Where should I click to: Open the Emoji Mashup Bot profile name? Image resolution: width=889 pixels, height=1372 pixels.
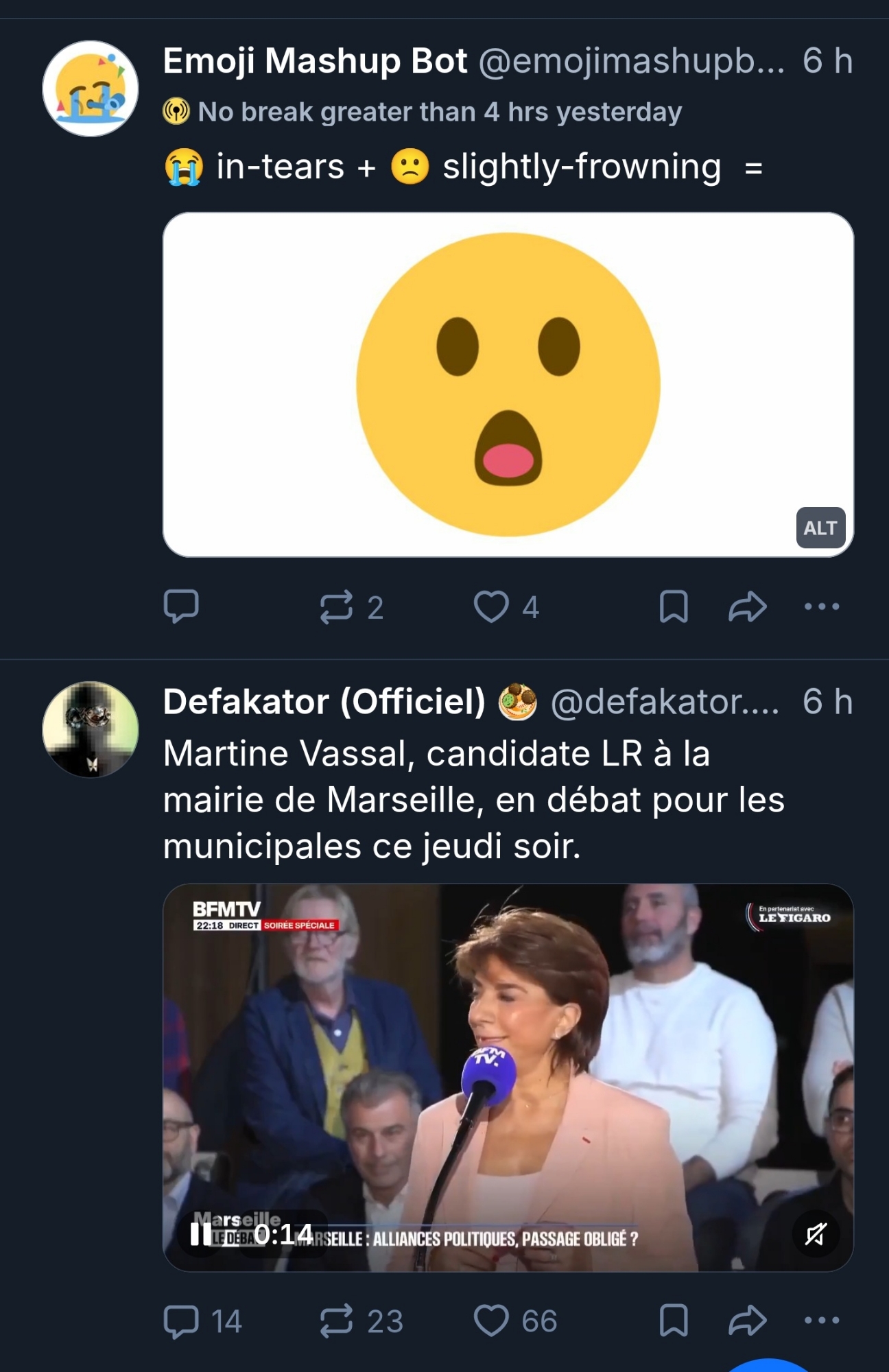(315, 61)
